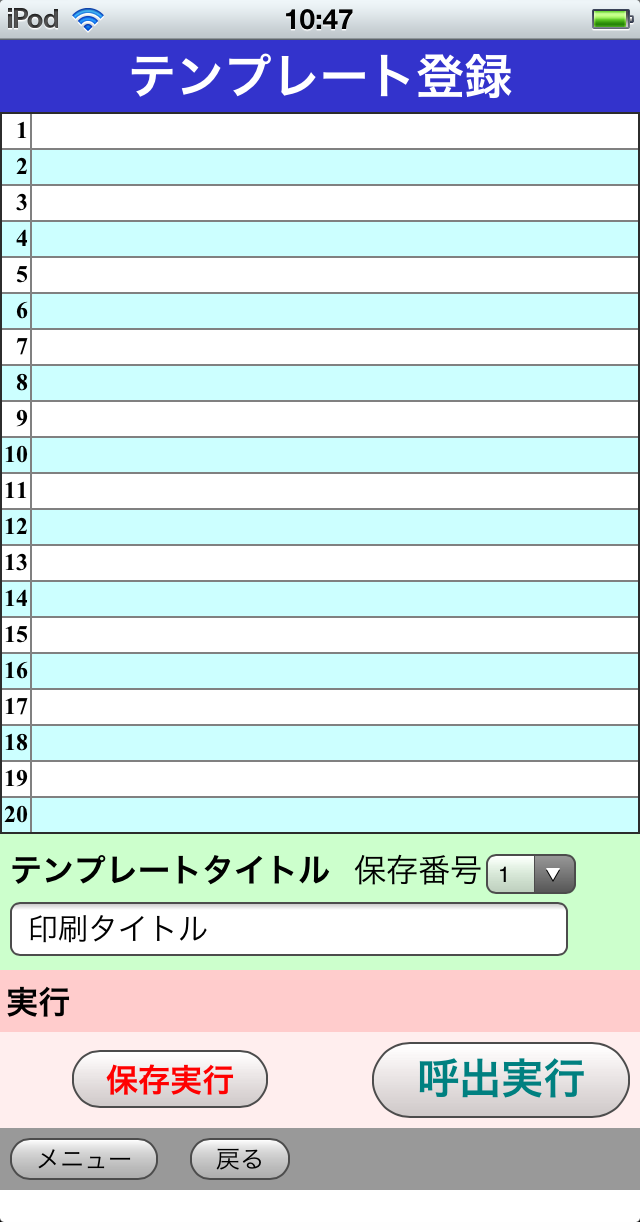Tap the 呼出実行 button
The width and height of the screenshot is (640, 1230).
pyautogui.click(x=501, y=1080)
